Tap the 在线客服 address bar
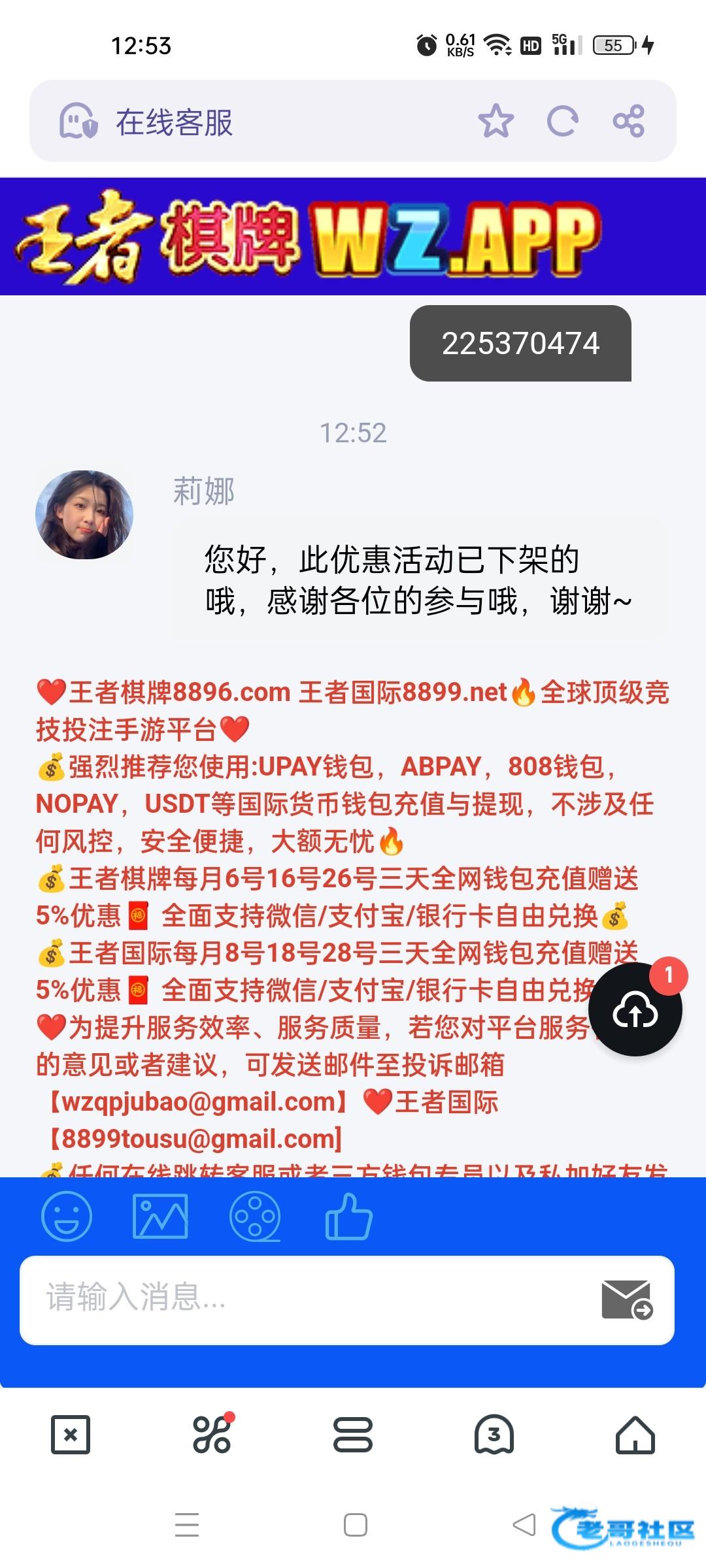 (x=261, y=122)
